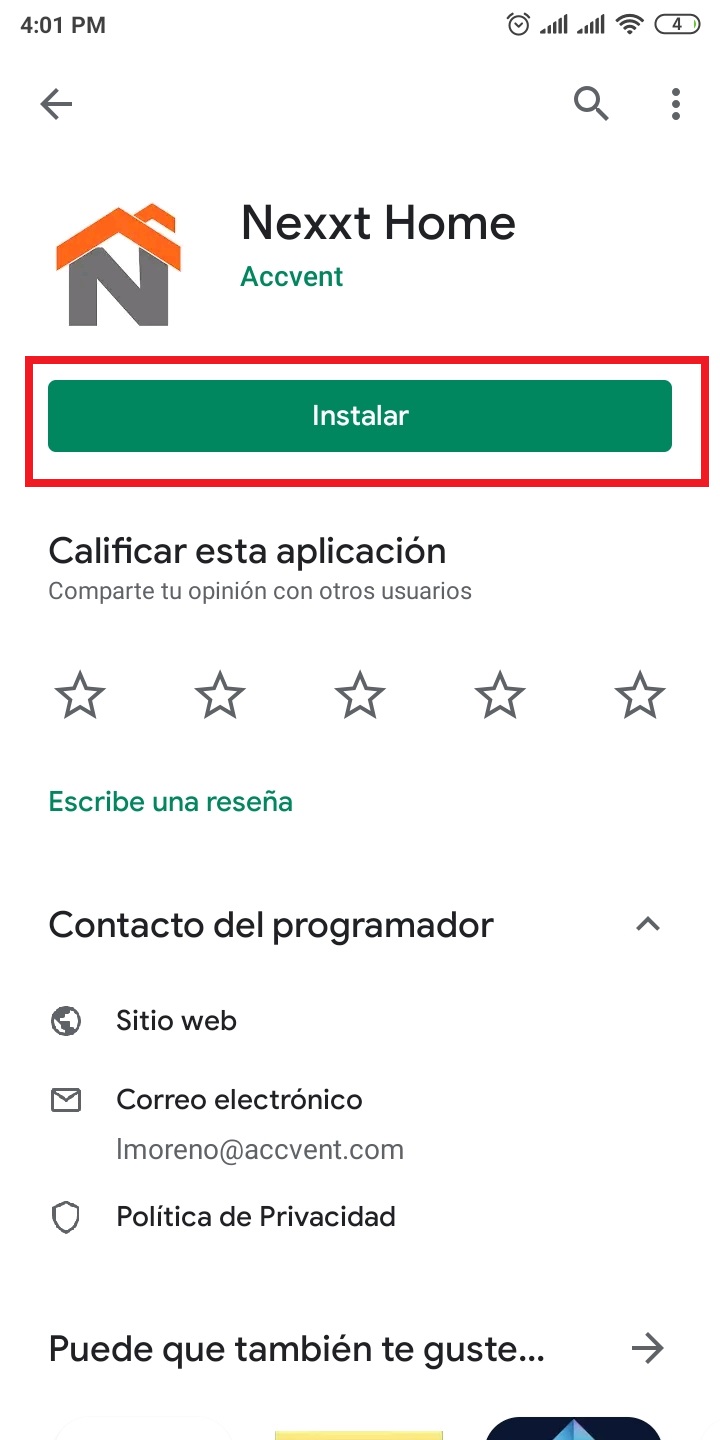Give the app five stars
Screen dimensions: 720x1440
click(640, 695)
